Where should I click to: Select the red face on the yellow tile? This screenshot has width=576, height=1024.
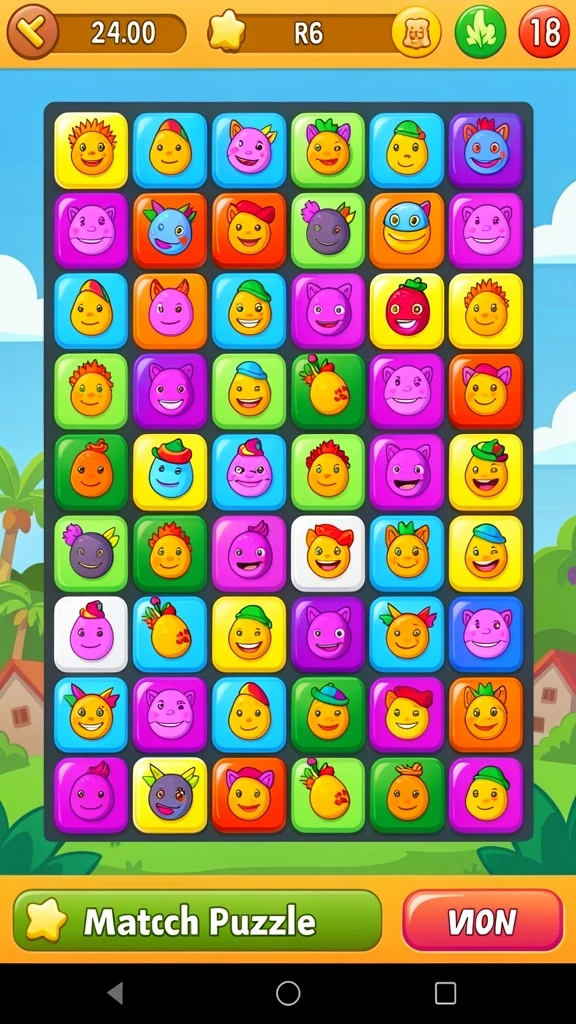coord(407,311)
